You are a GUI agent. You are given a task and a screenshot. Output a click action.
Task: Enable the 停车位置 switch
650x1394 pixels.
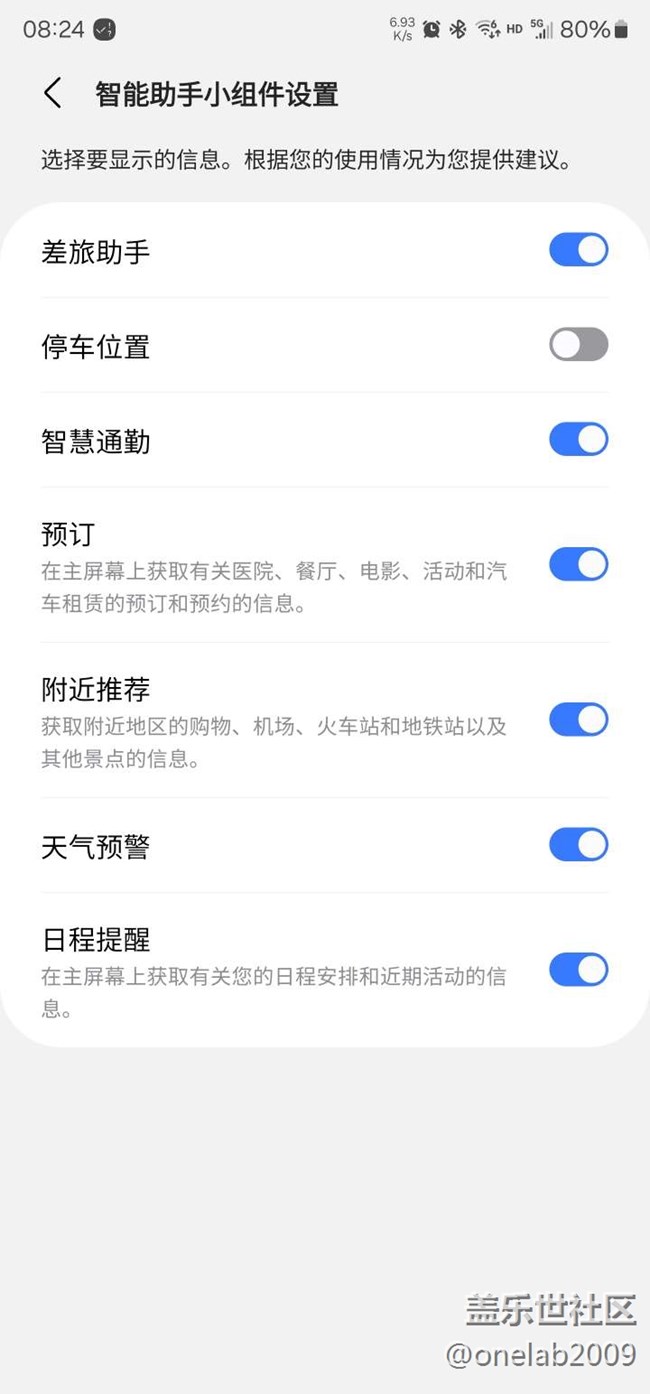click(578, 345)
